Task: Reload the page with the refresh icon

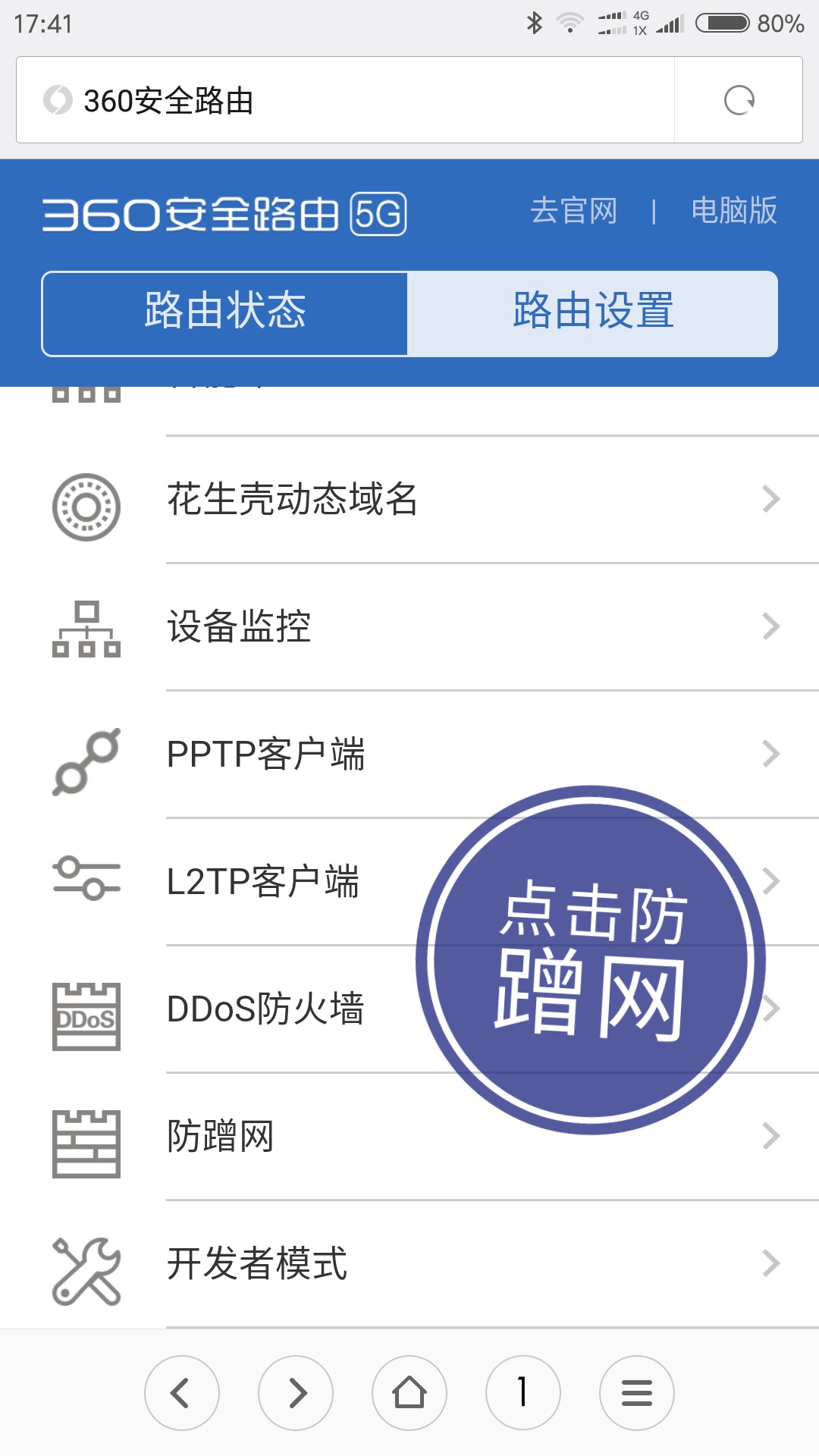Action: tap(739, 100)
